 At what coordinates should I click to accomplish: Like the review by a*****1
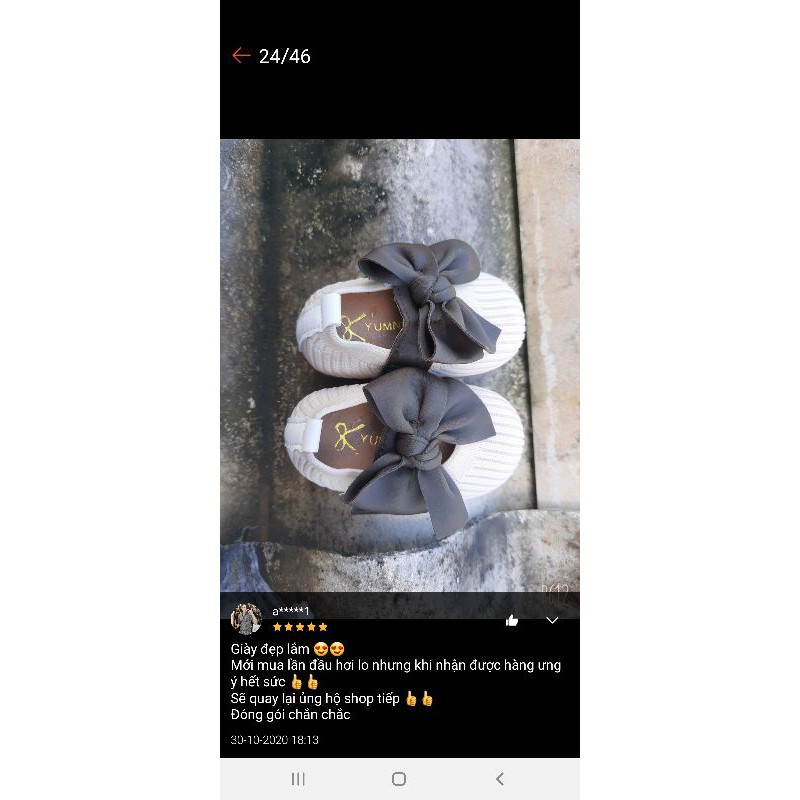(x=512, y=620)
